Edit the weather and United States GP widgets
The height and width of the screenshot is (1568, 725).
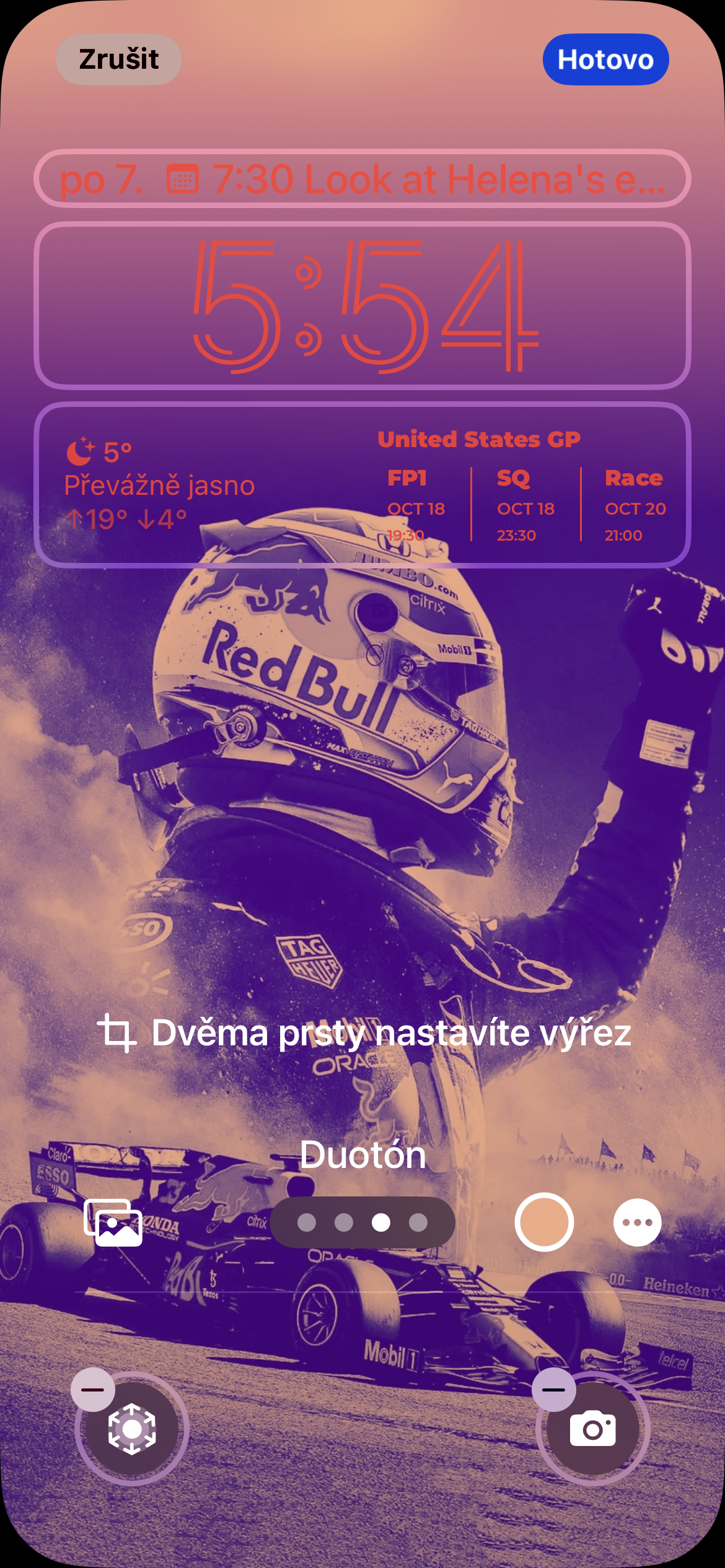(362, 485)
